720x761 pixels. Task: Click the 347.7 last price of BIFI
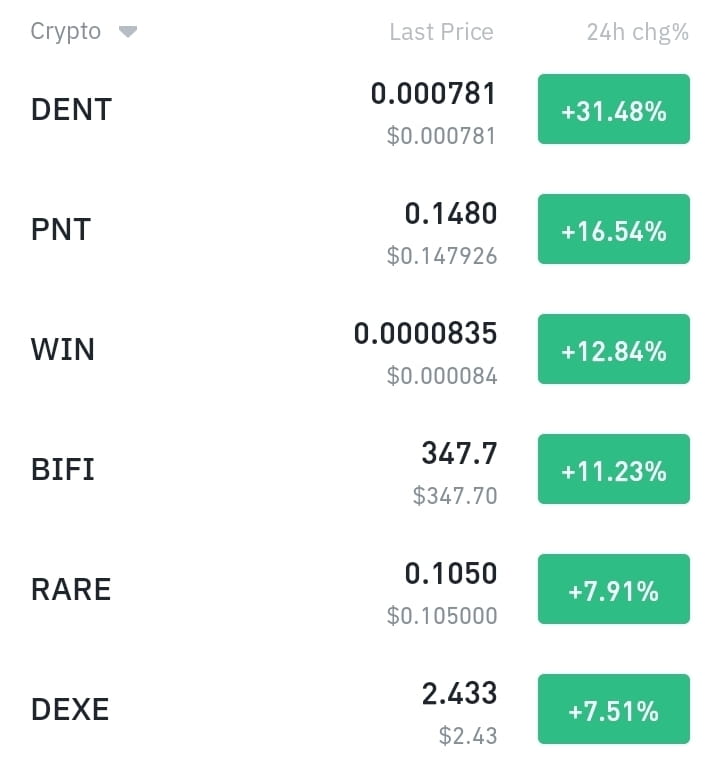point(459,454)
